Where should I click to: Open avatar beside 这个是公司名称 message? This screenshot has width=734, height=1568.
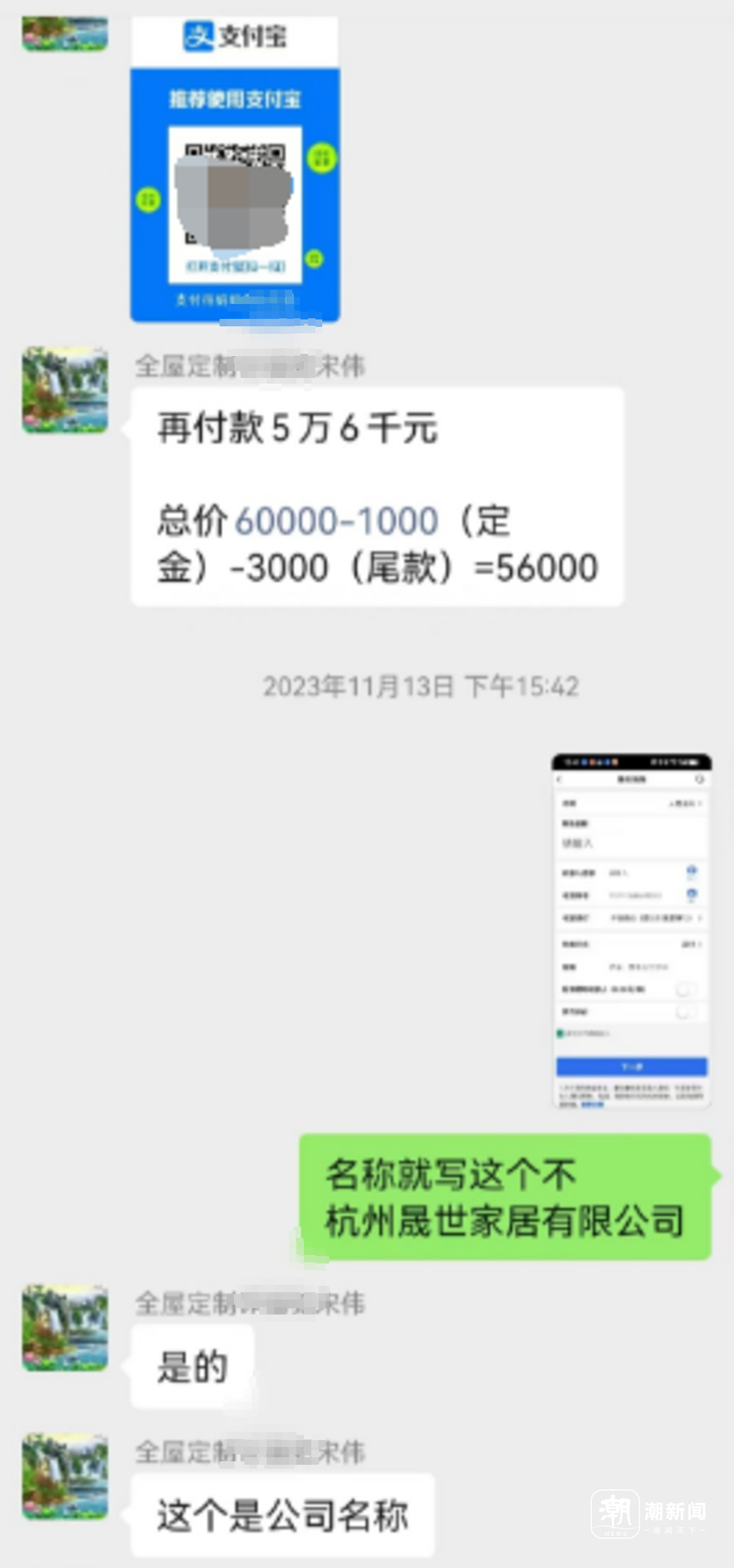click(65, 1476)
